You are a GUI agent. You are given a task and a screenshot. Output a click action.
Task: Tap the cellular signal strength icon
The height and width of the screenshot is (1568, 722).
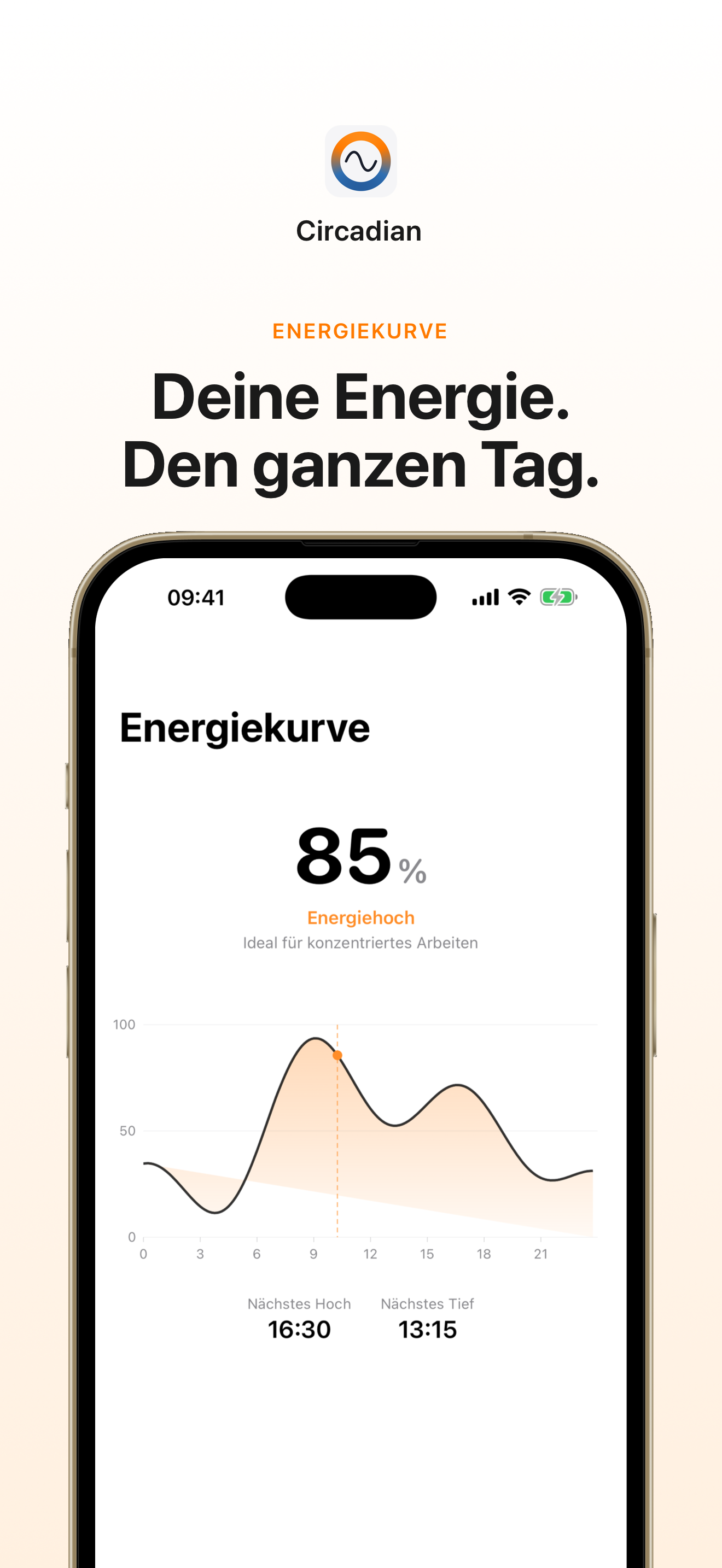[x=486, y=598]
